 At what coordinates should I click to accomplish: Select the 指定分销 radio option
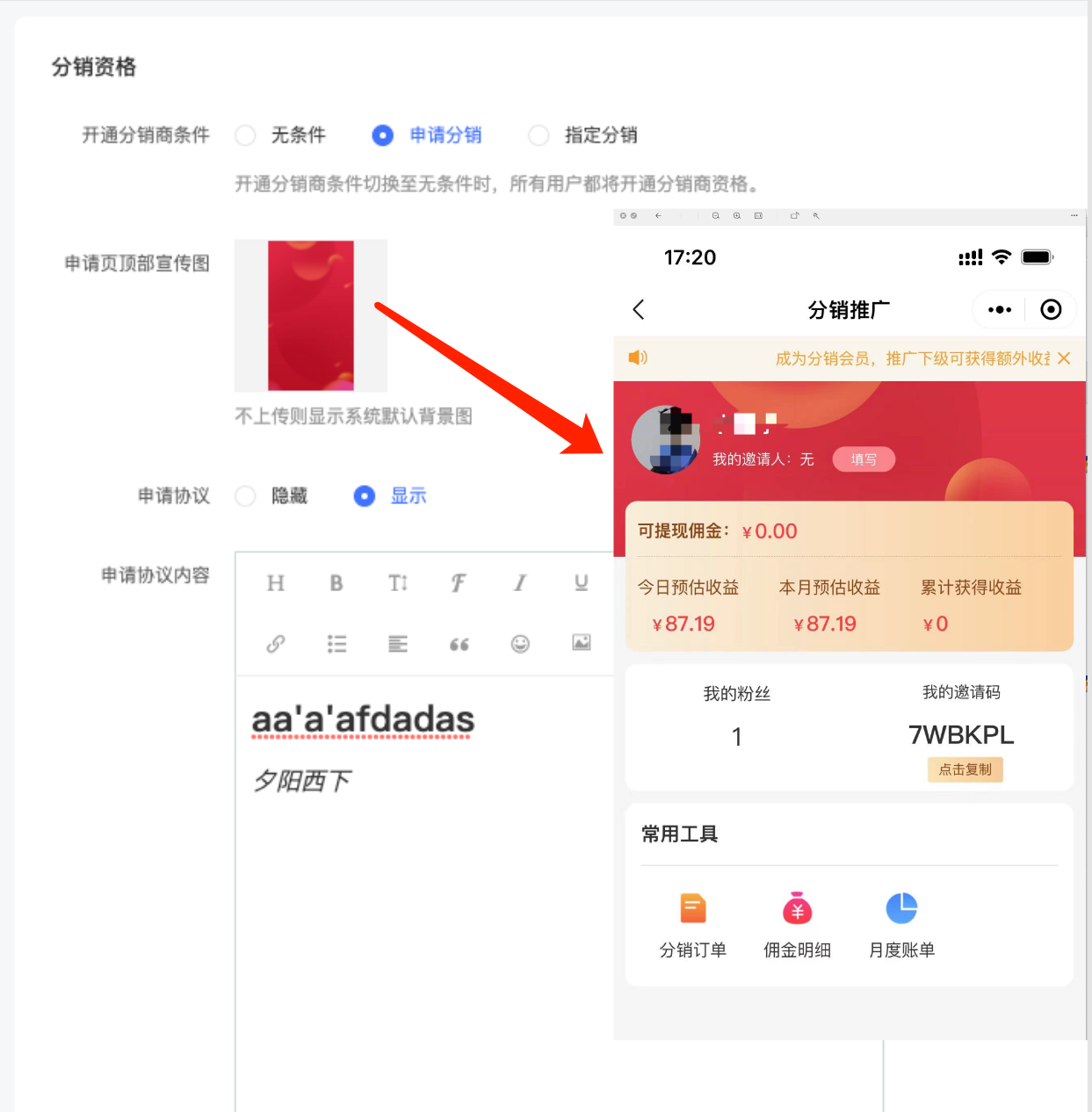coord(539,135)
